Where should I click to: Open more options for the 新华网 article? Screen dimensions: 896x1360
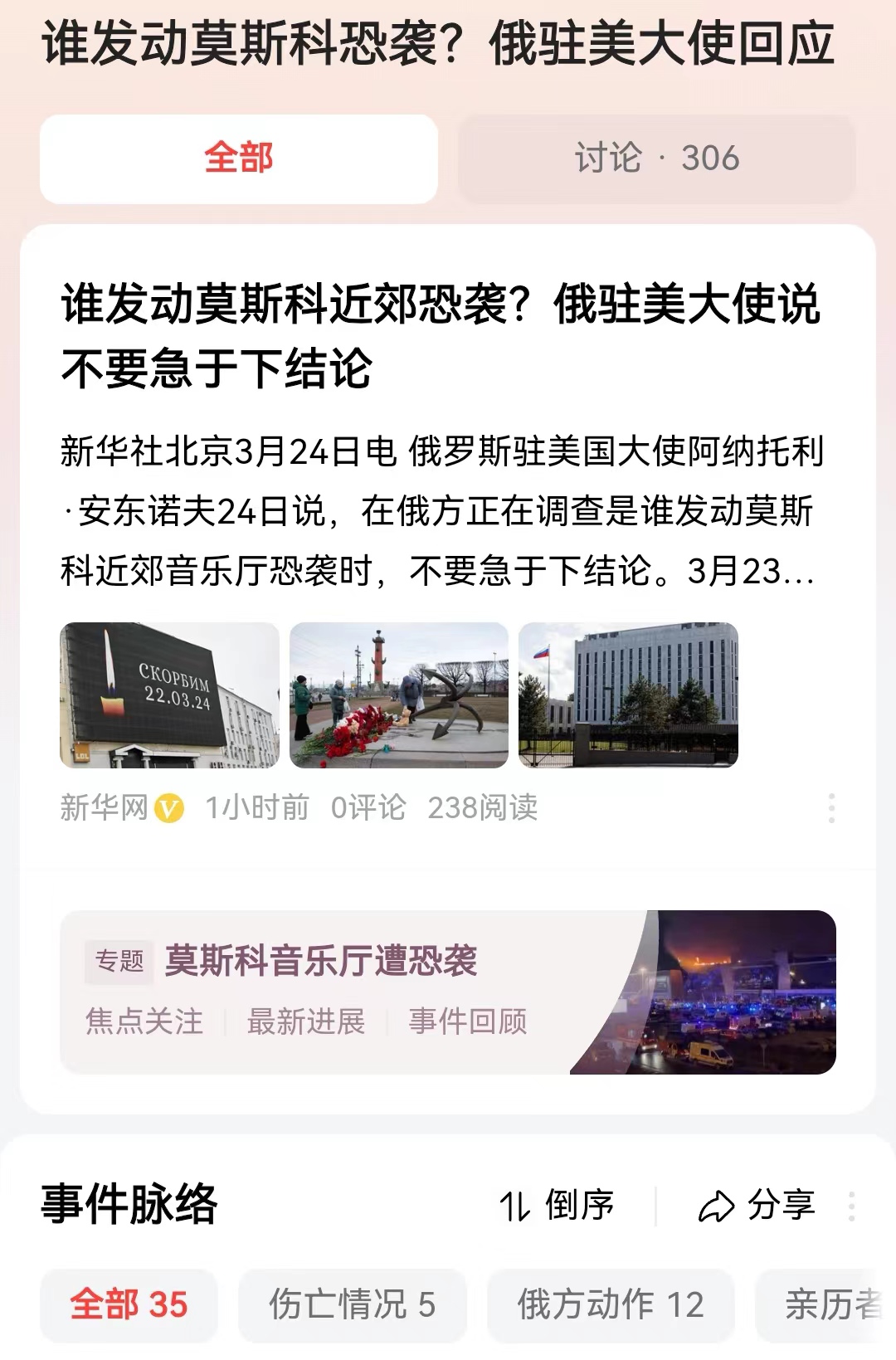pos(831,807)
